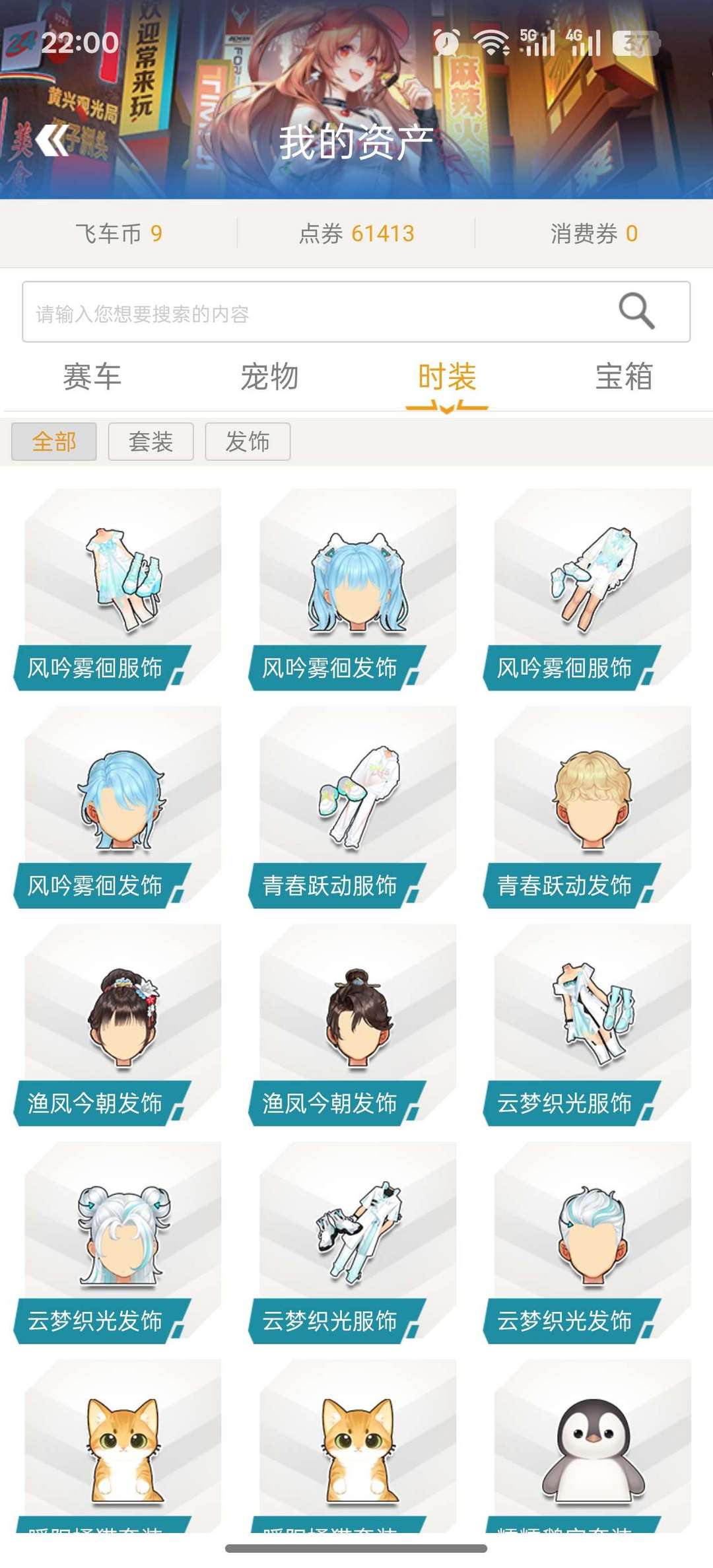Switch on the 发饰 filter
Viewport: 713px width, 1568px height.
(x=248, y=443)
